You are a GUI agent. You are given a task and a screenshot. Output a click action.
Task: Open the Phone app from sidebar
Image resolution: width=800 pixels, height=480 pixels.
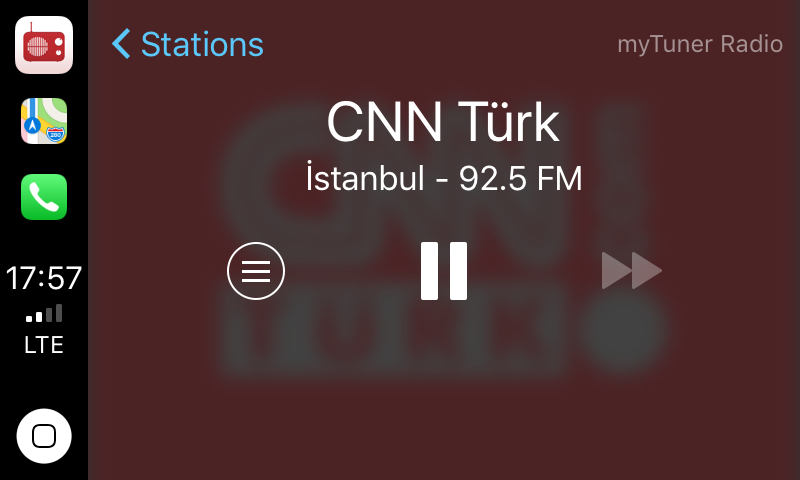tap(44, 197)
